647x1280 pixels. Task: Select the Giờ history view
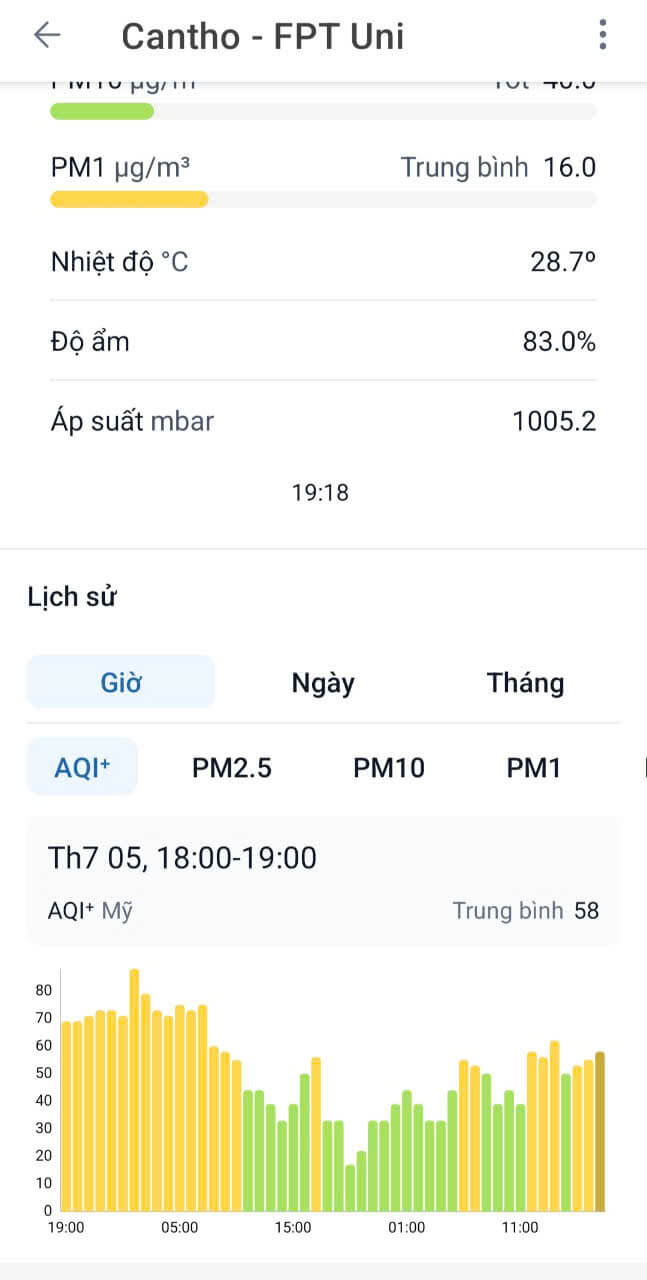121,682
